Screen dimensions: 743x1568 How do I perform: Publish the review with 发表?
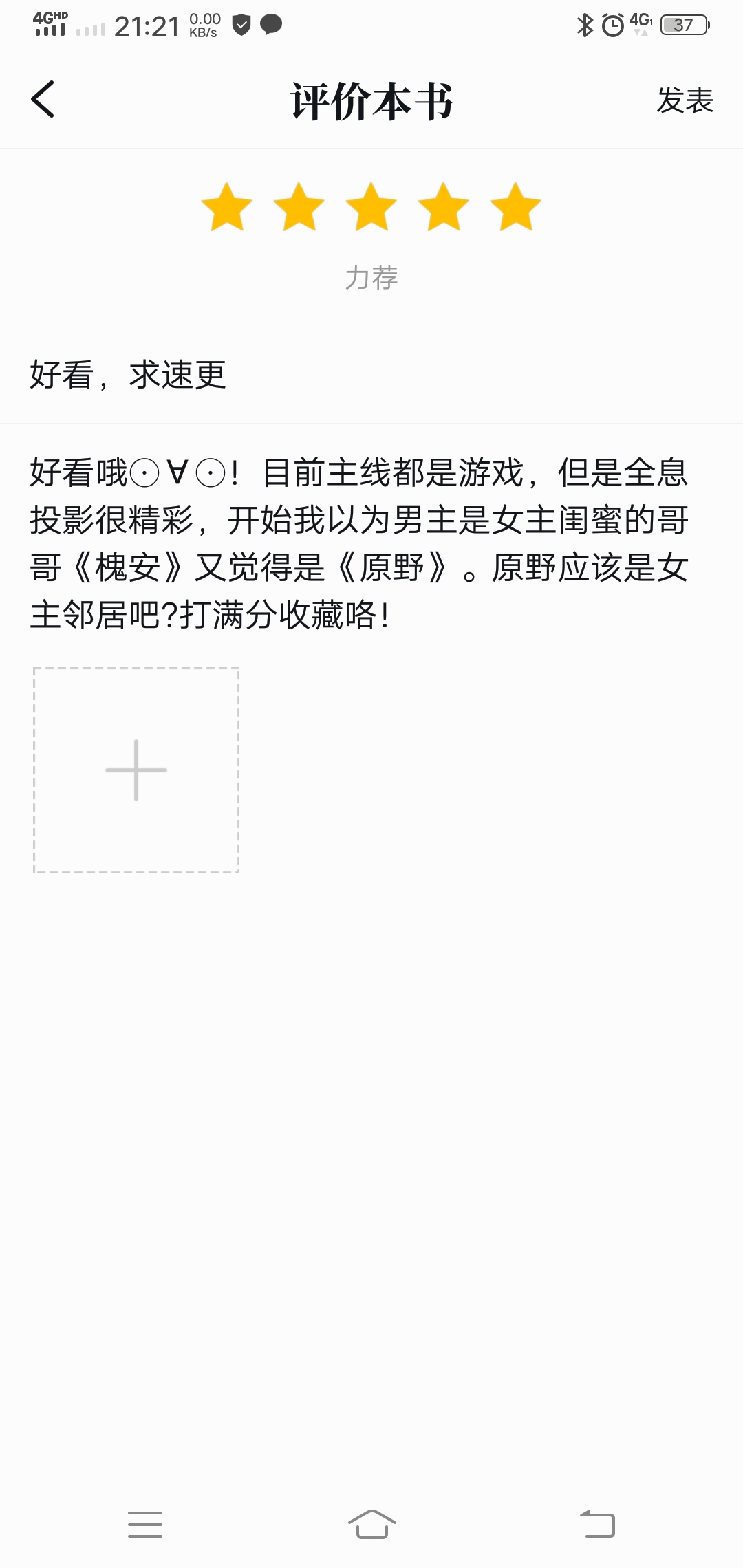(x=685, y=100)
